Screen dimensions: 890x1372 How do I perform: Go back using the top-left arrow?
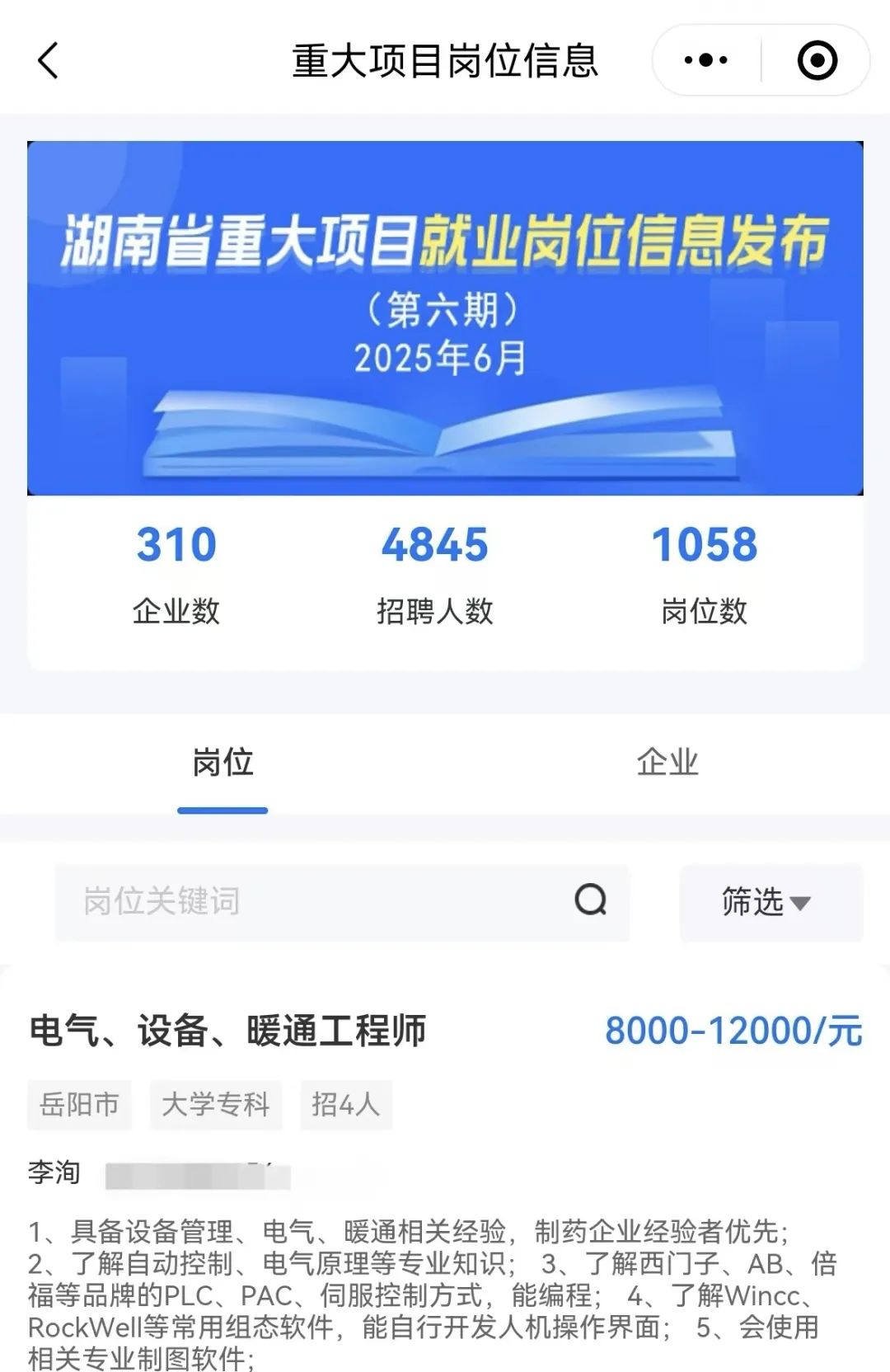tap(49, 61)
